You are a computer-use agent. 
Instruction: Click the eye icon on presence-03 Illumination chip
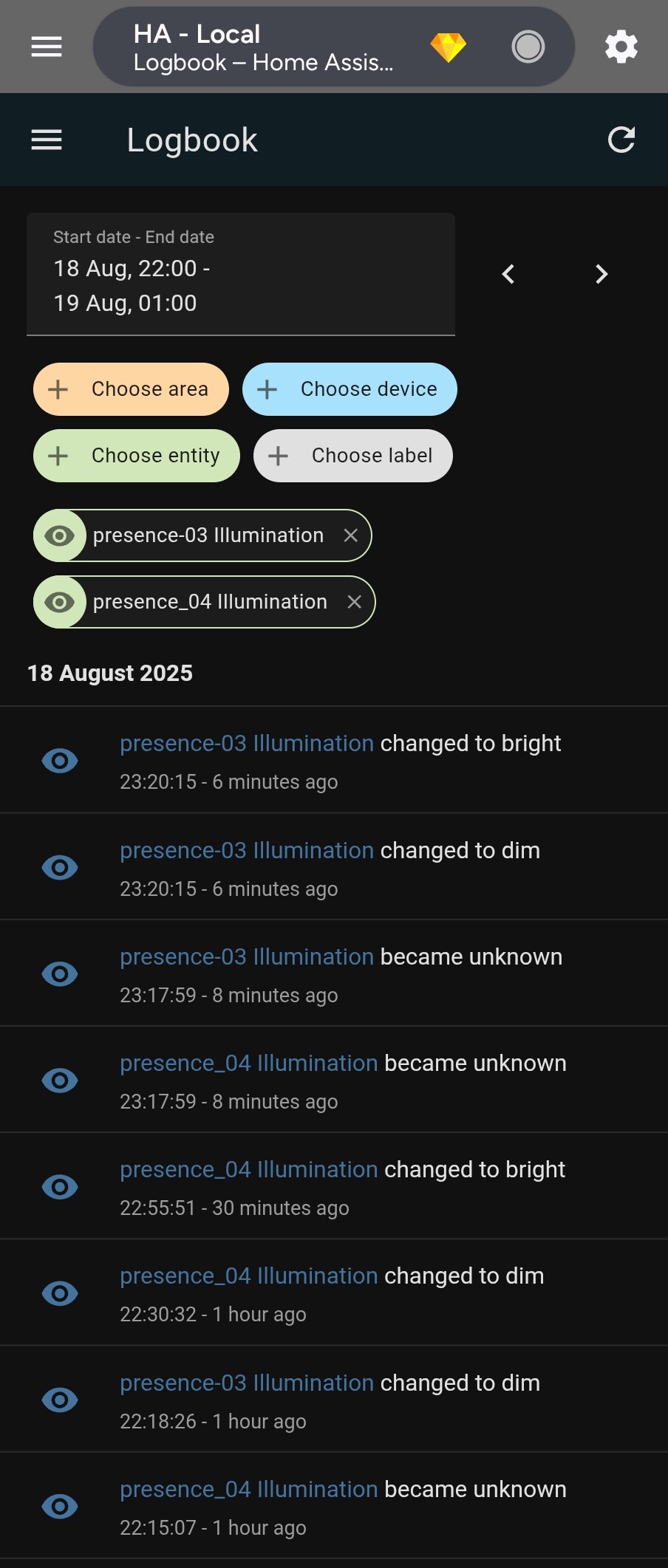[61, 535]
